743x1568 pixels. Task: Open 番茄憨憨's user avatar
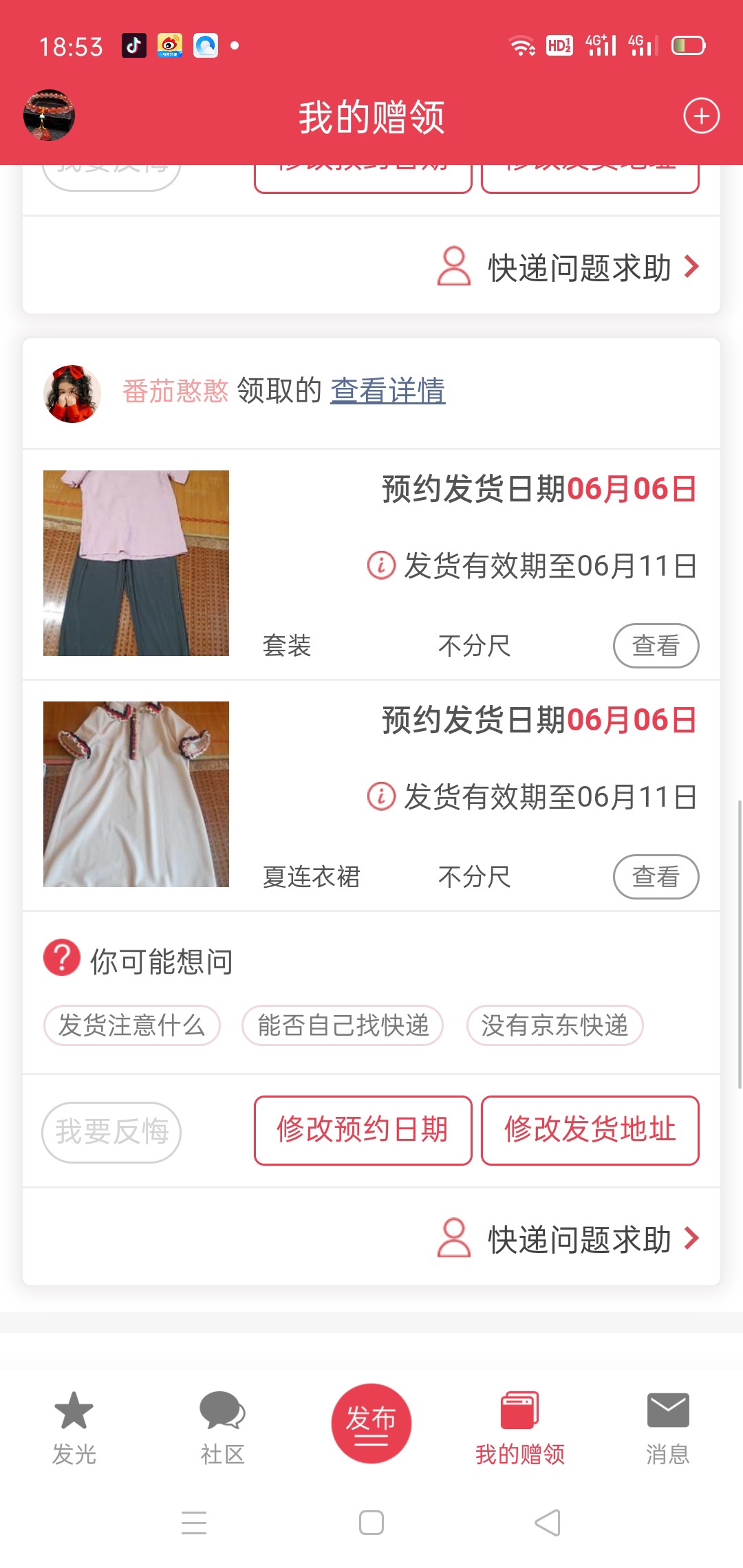72,393
